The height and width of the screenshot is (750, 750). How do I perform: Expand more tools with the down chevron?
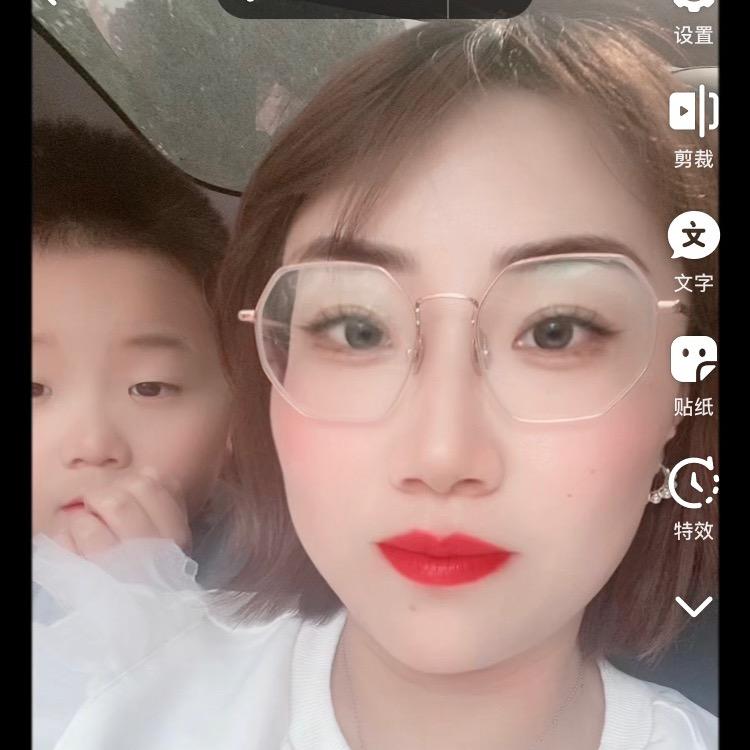(x=693, y=606)
